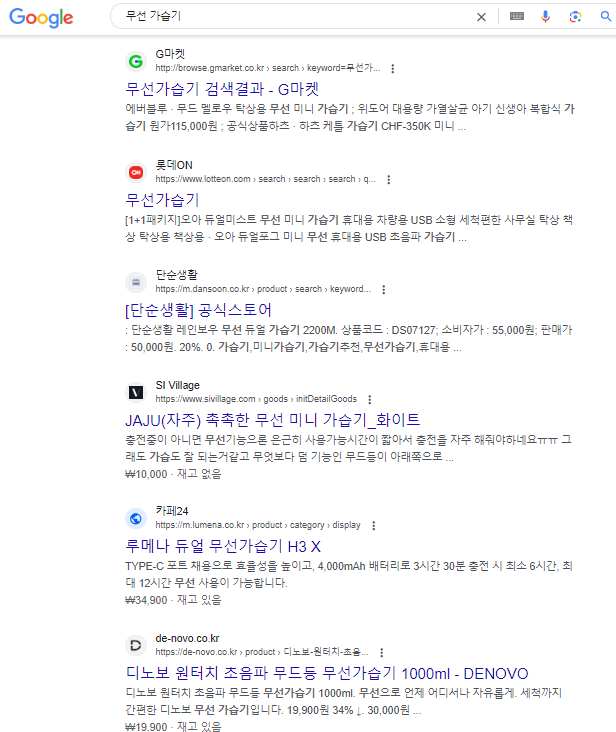Search by image with Google Lens
Image resolution: width=616 pixels, height=732 pixels.
[575, 17]
